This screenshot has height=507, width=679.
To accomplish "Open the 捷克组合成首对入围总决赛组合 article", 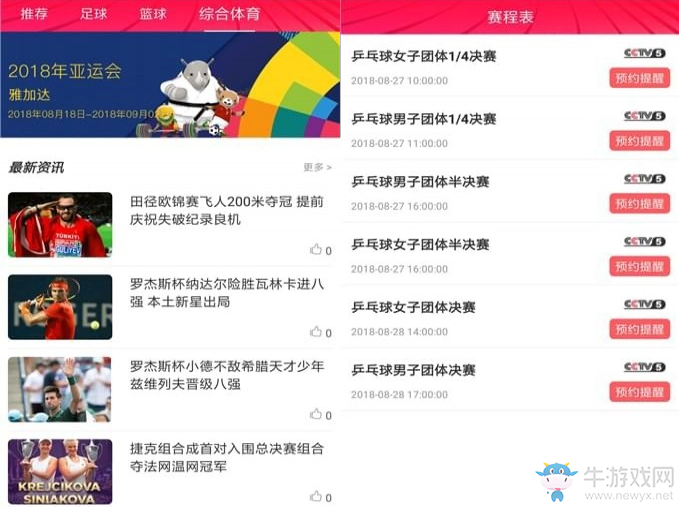I will point(227,458).
